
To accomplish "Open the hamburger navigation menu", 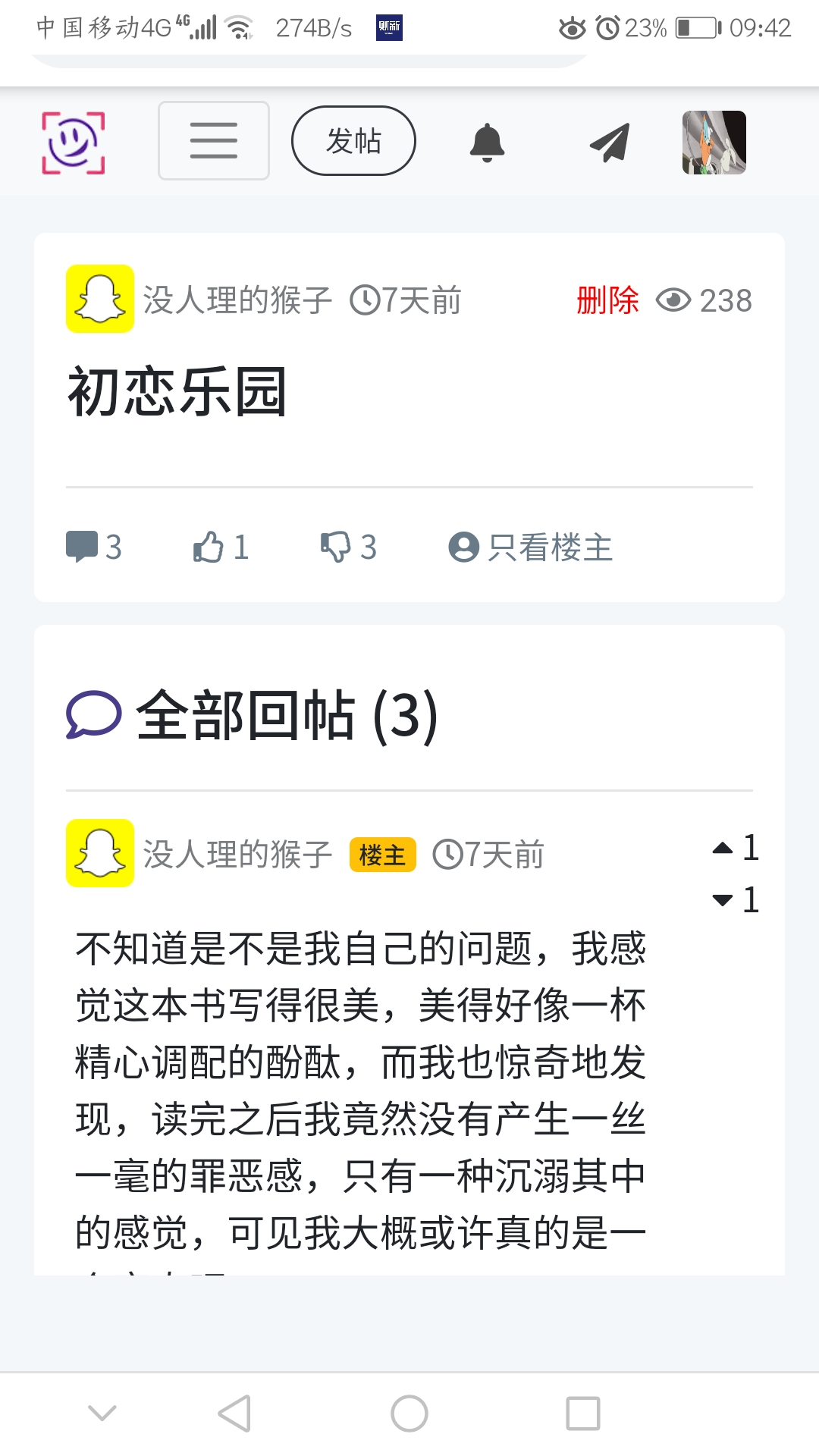I will 213,141.
